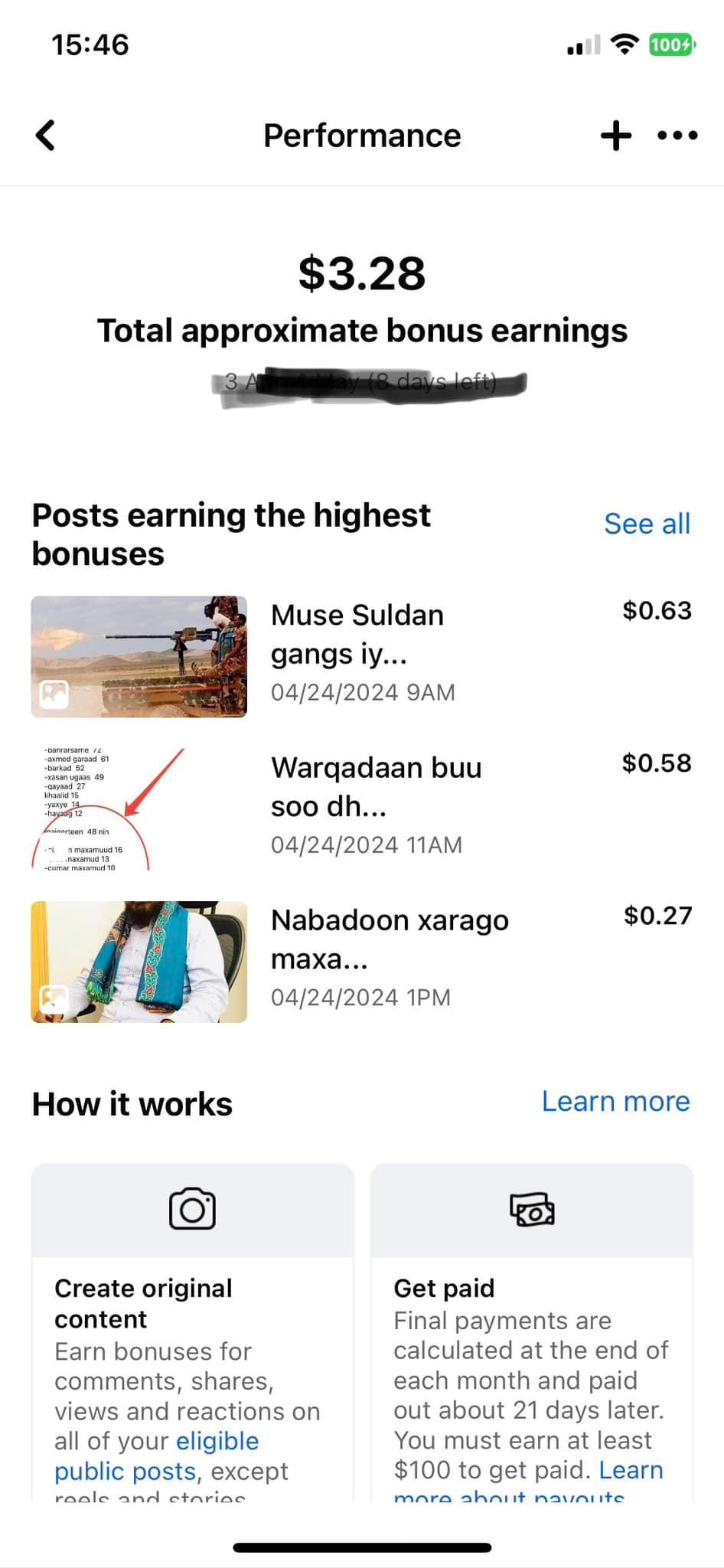Tap the plus icon in the header
The width and height of the screenshot is (724, 1568).
coord(616,136)
